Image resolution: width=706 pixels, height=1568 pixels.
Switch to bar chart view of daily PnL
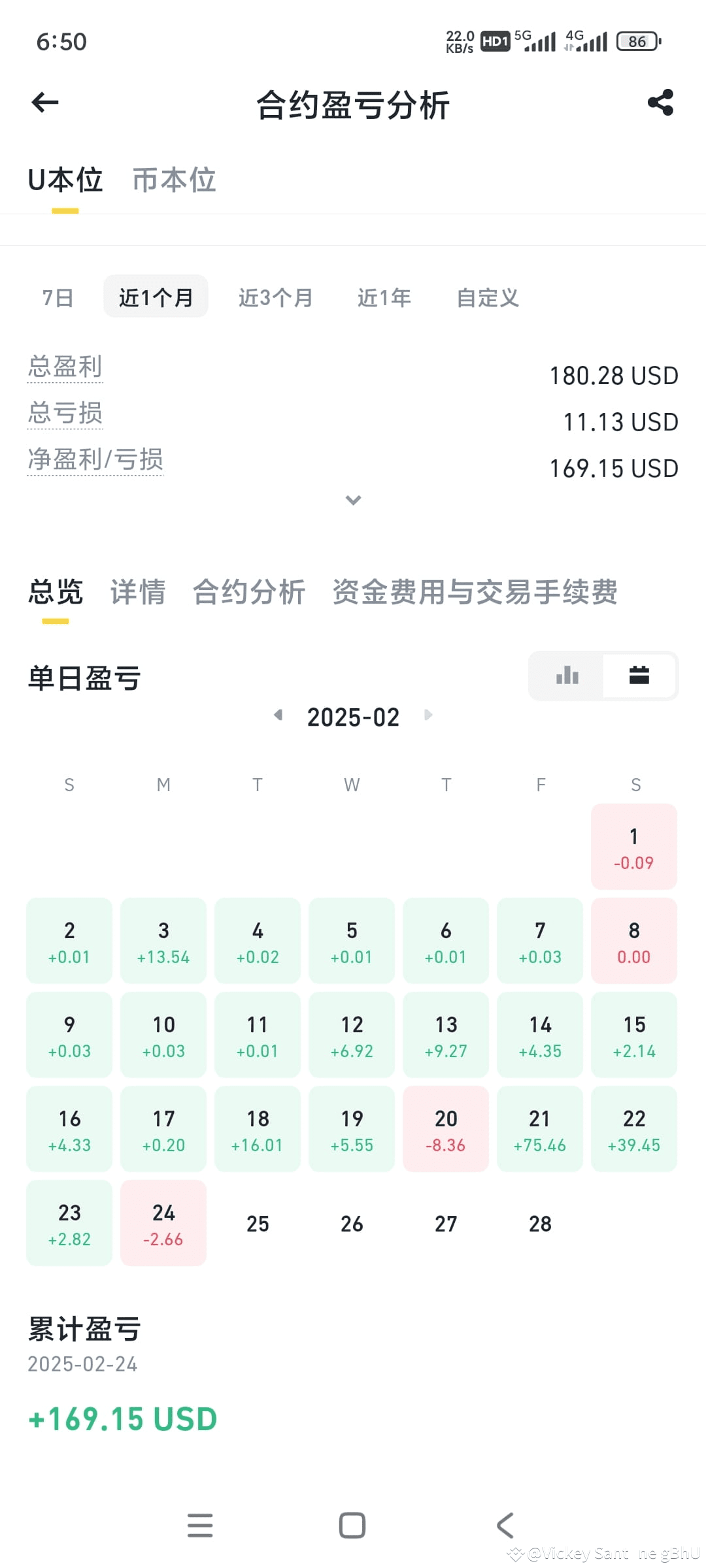tap(566, 676)
